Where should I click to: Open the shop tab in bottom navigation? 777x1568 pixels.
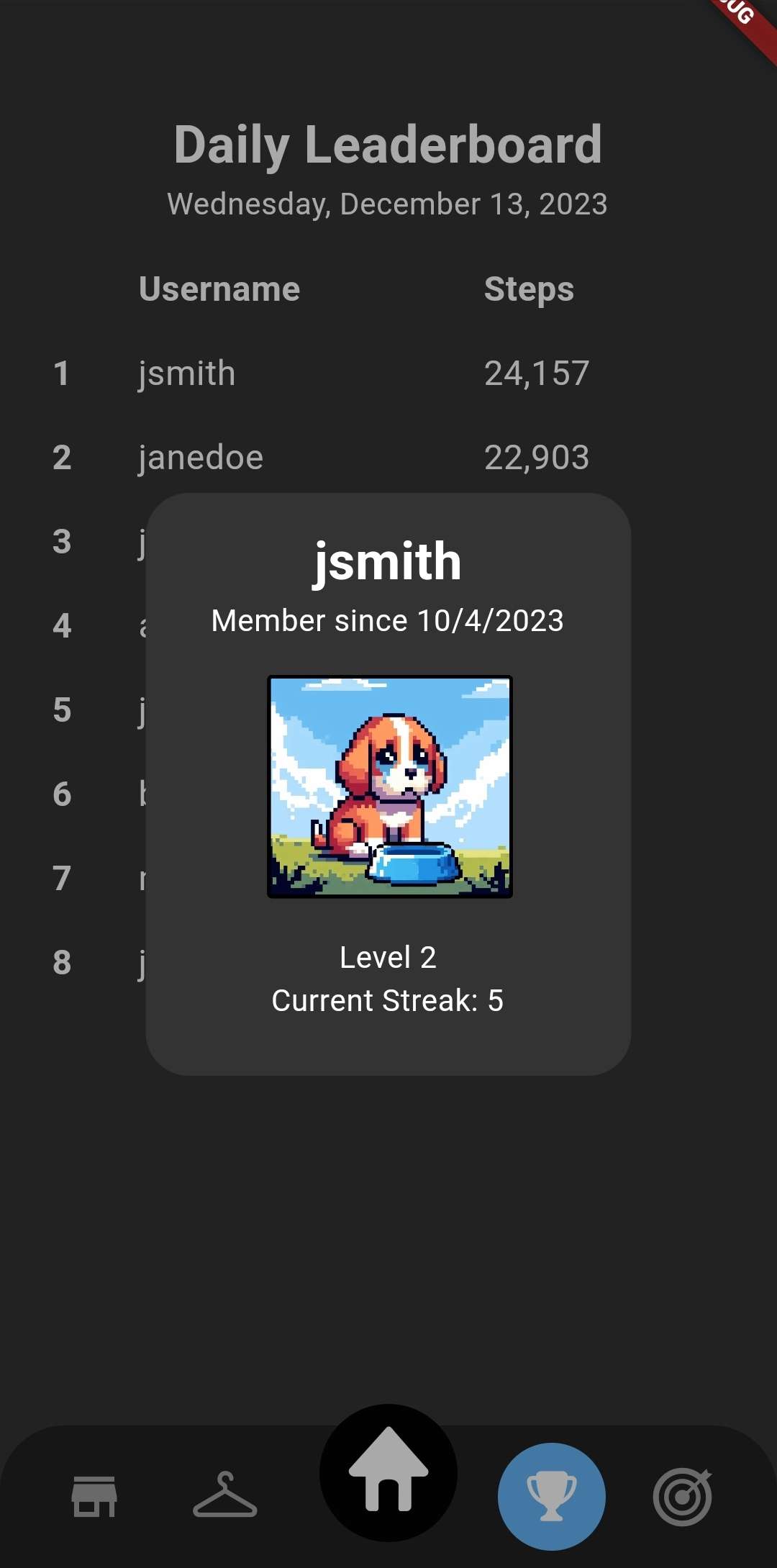click(94, 1496)
